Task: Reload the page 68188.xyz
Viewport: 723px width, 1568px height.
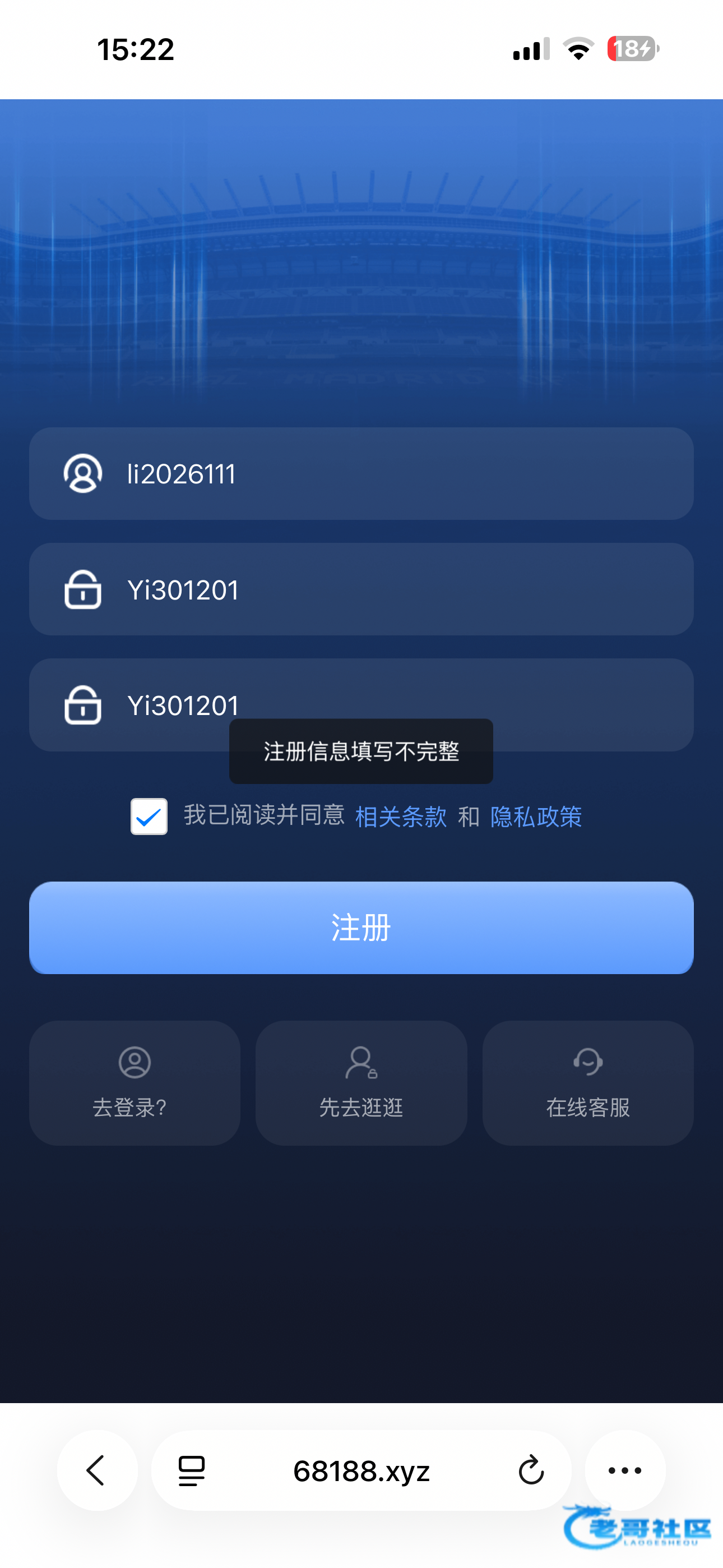Action: click(531, 1470)
